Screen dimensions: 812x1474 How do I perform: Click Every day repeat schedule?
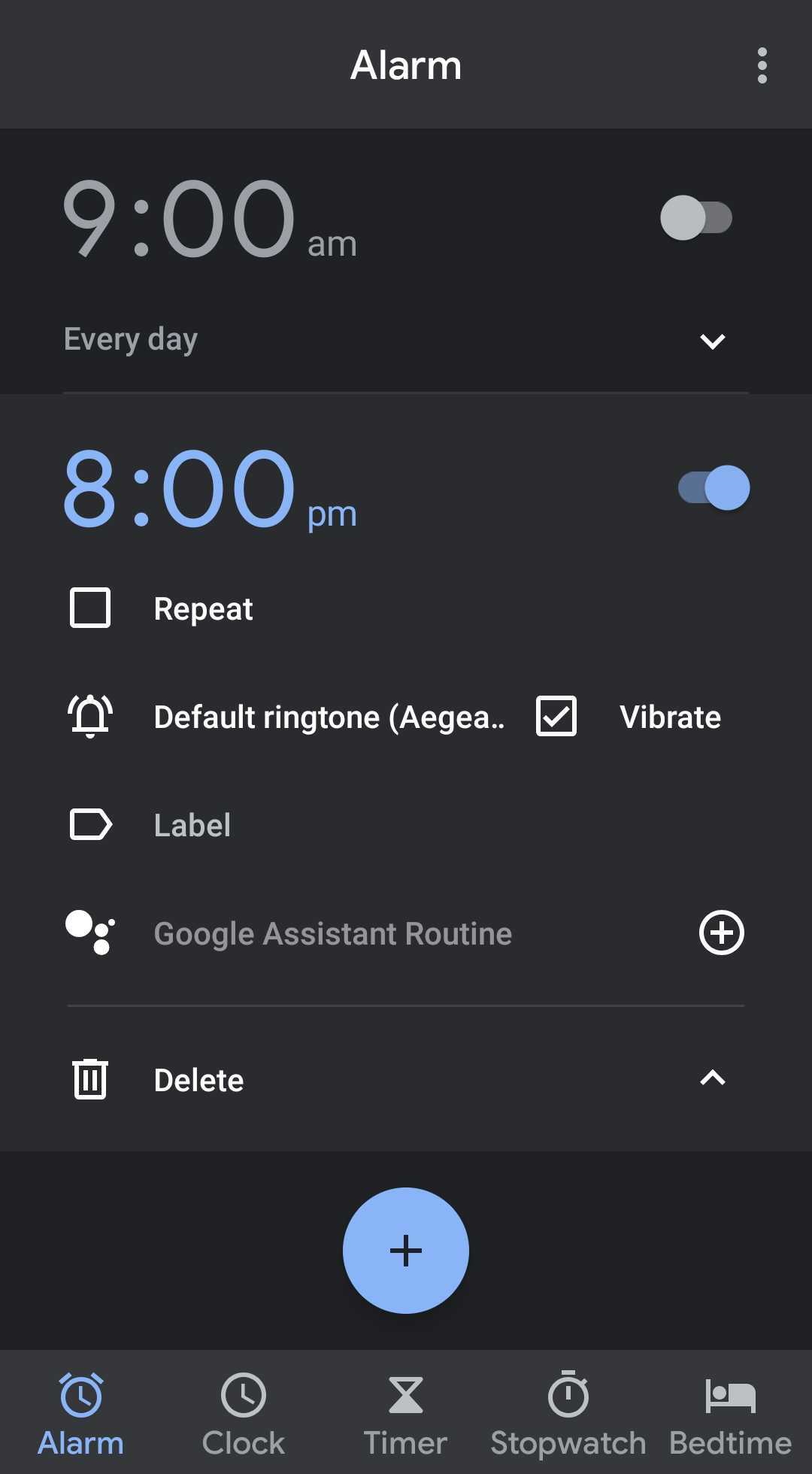[129, 338]
